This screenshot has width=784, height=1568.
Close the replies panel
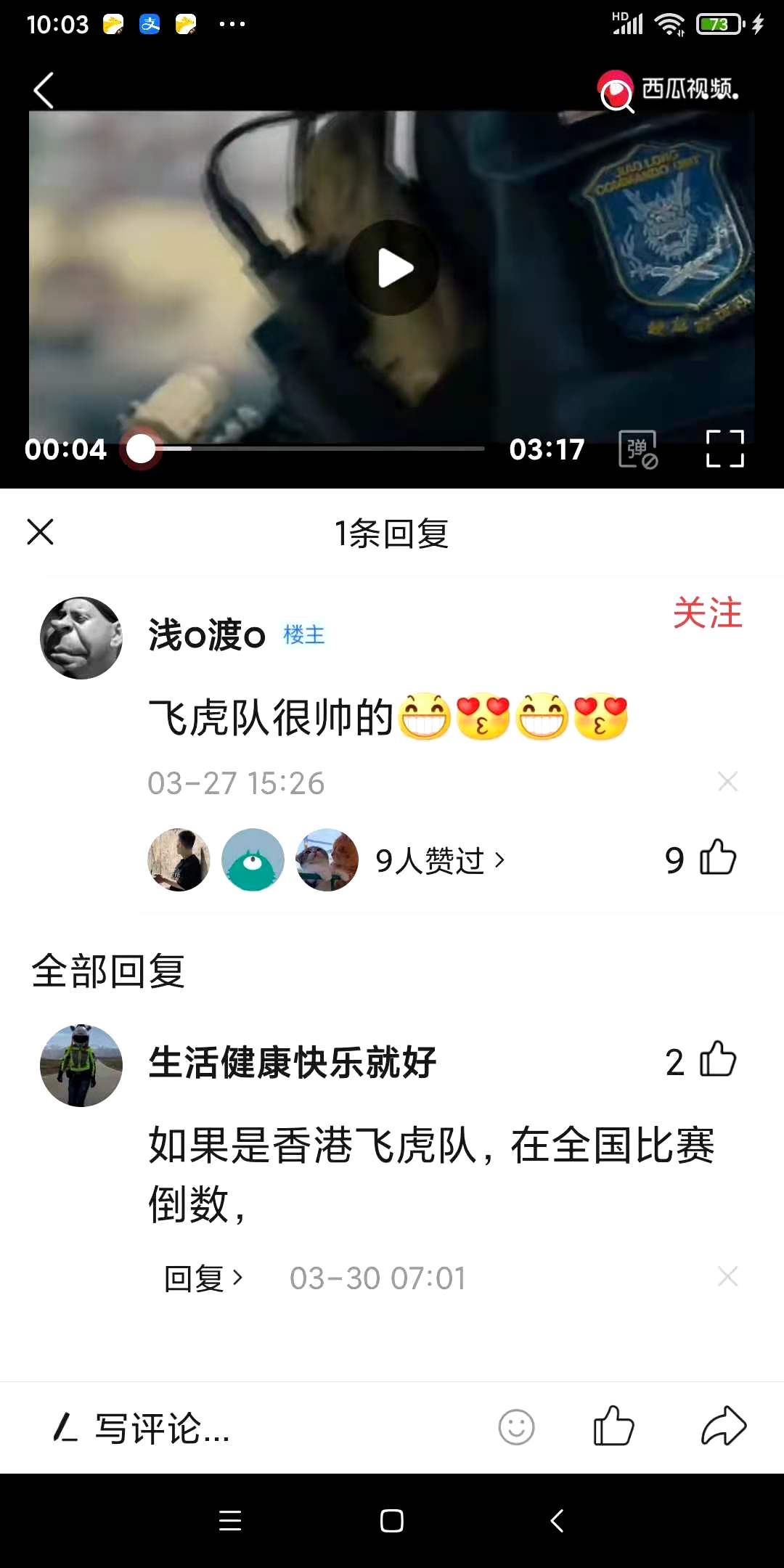41,532
